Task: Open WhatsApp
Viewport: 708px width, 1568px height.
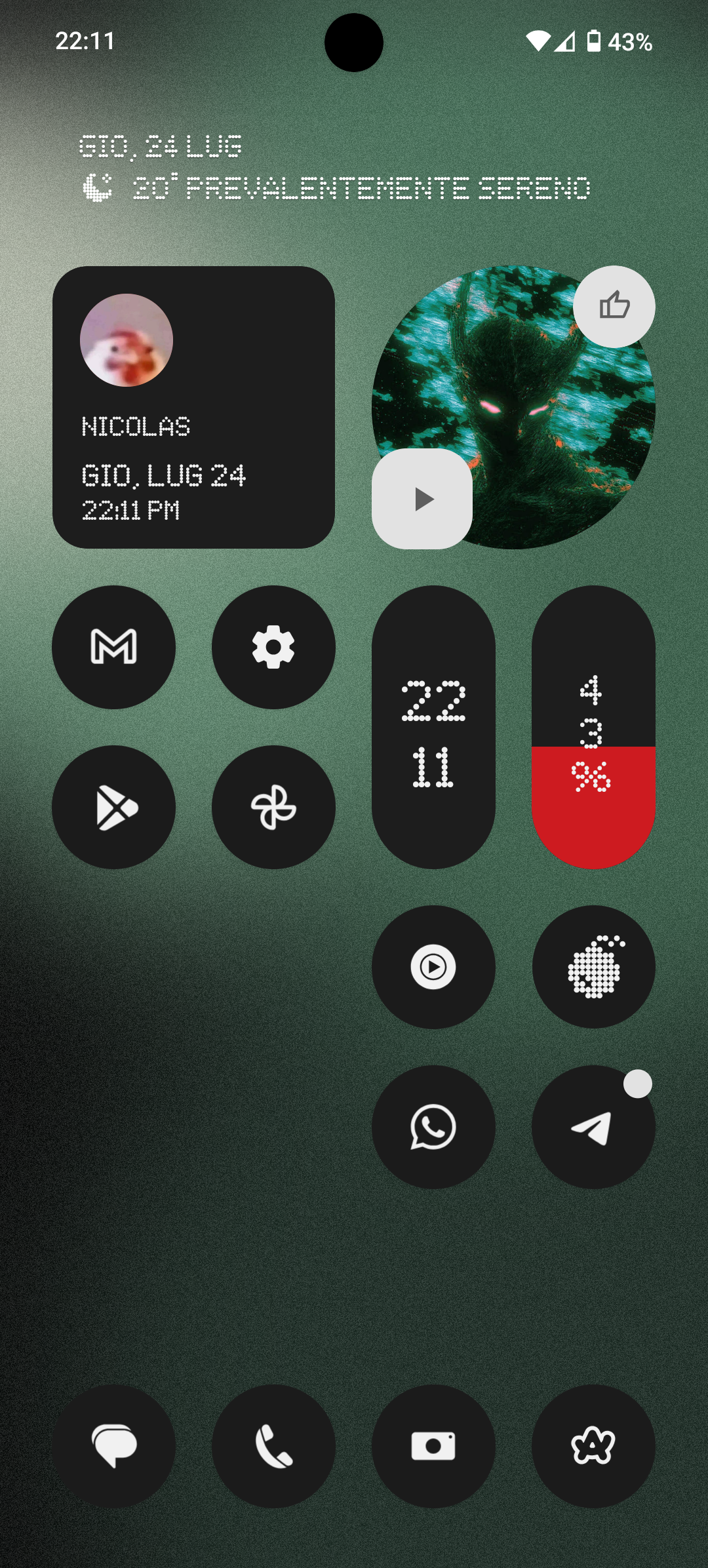Action: tap(433, 1127)
